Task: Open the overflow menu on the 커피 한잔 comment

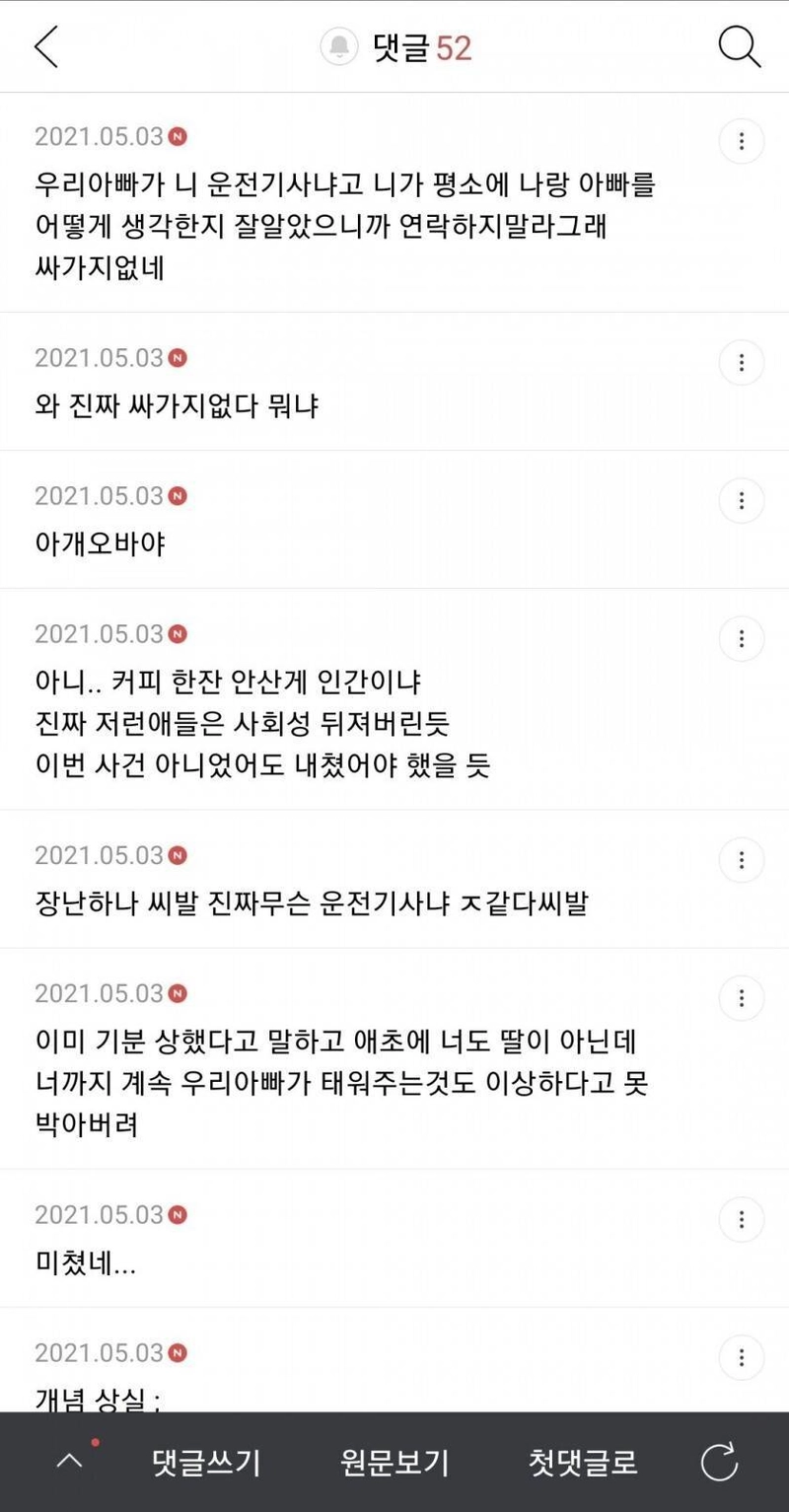Action: [x=741, y=638]
